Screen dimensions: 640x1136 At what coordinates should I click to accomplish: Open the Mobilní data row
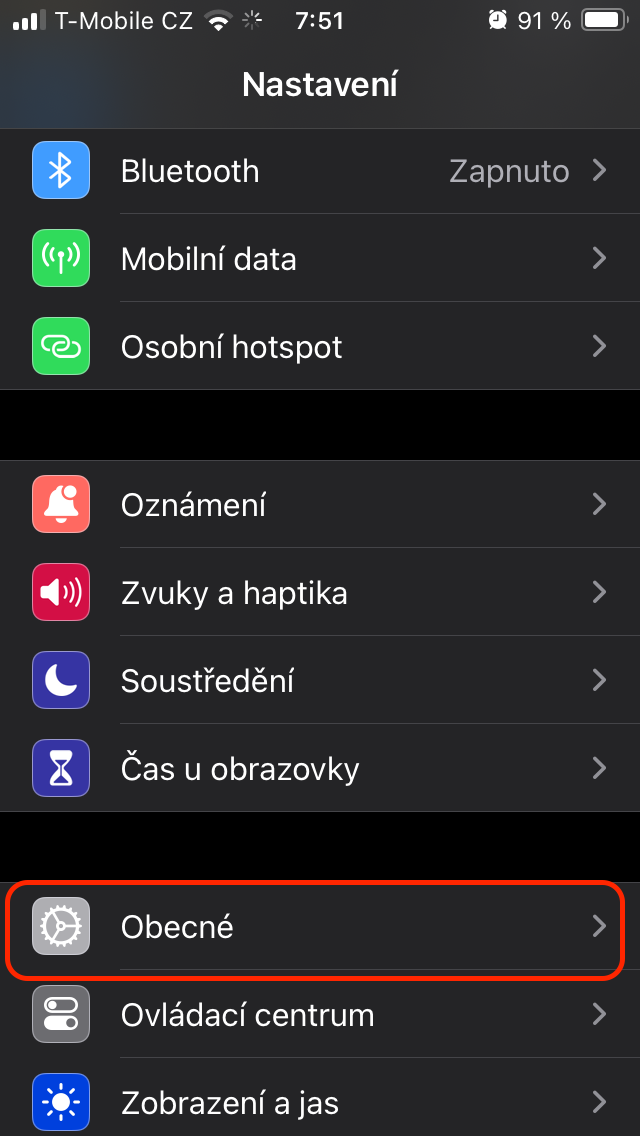click(x=320, y=259)
